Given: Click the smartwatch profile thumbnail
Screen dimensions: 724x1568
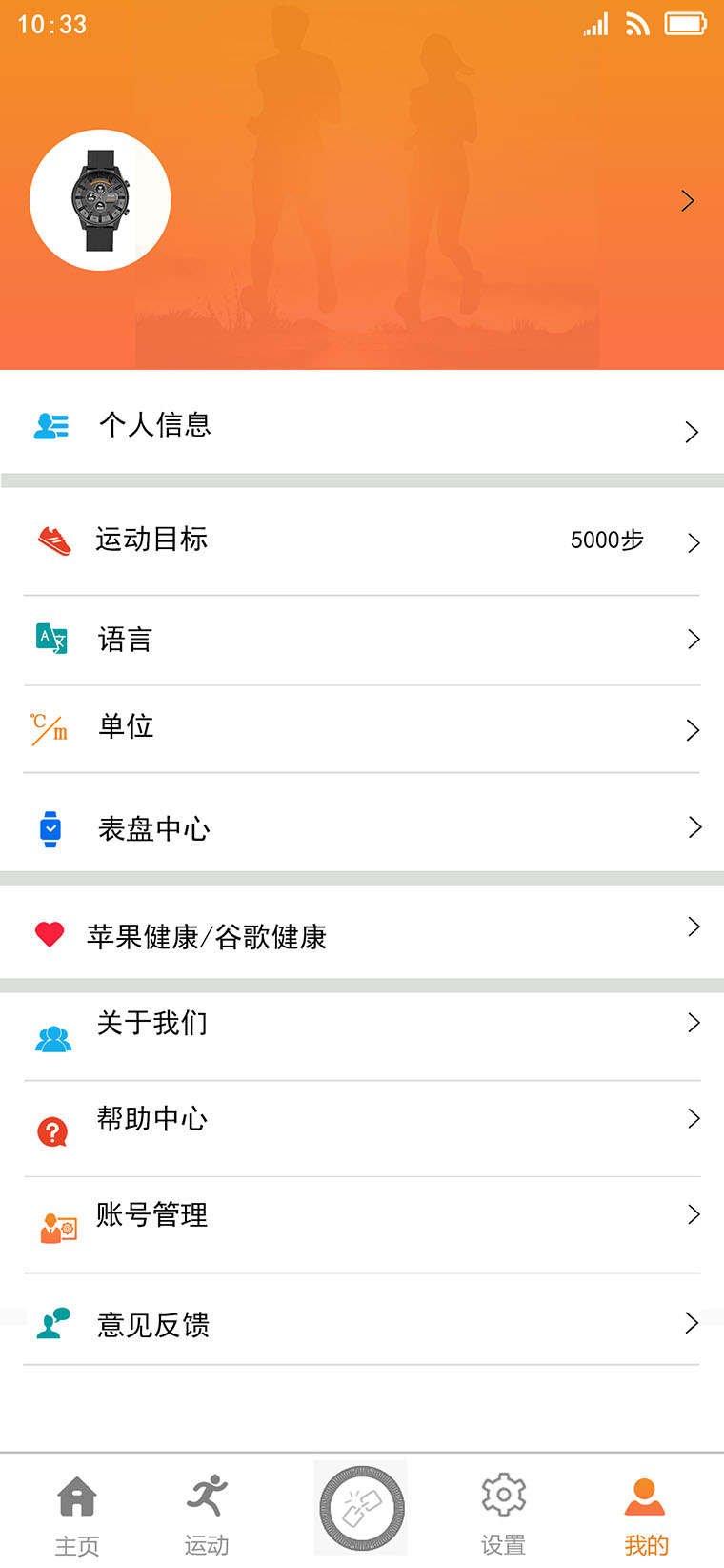Looking at the screenshot, I should [99, 199].
